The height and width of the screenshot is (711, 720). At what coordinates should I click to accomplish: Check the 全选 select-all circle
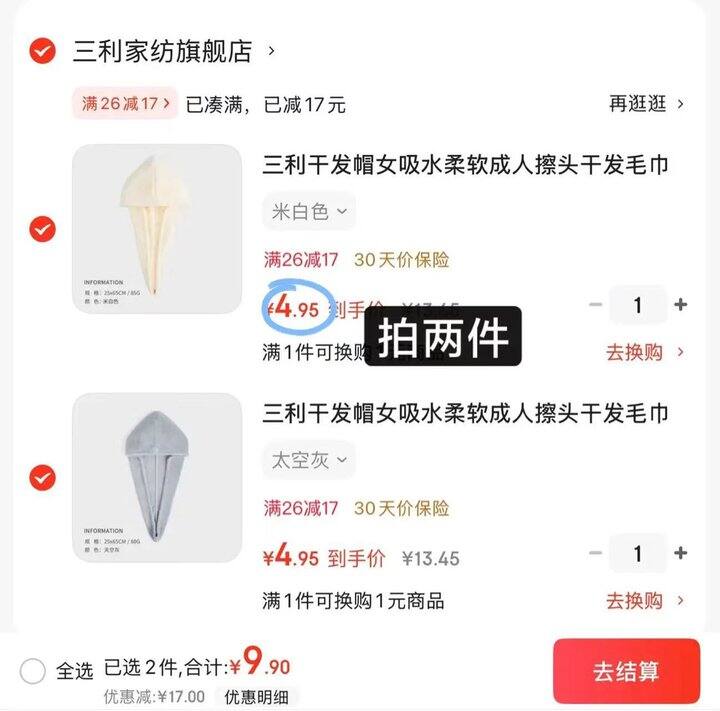(x=33, y=671)
